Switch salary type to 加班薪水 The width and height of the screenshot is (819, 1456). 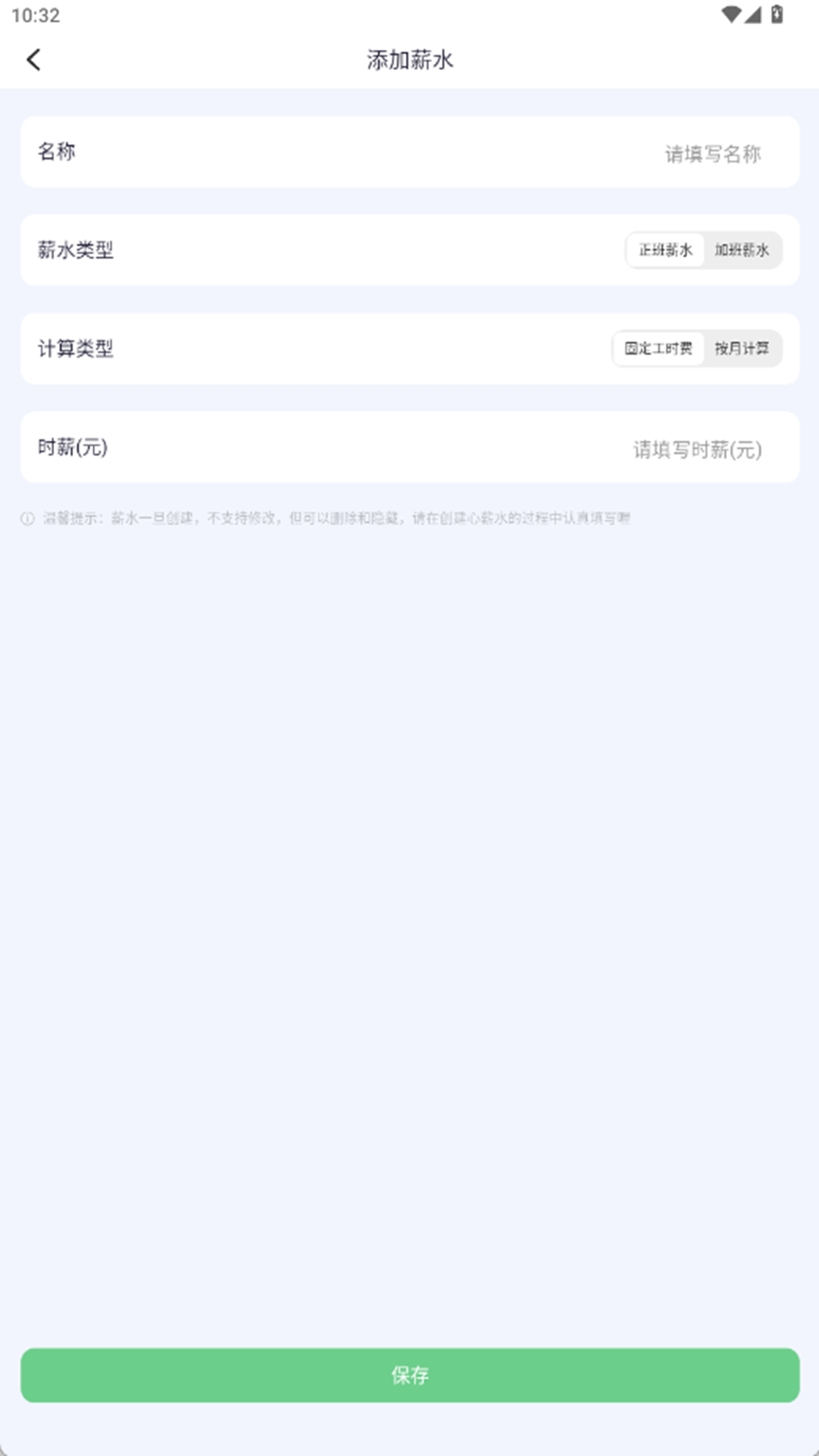click(x=742, y=250)
